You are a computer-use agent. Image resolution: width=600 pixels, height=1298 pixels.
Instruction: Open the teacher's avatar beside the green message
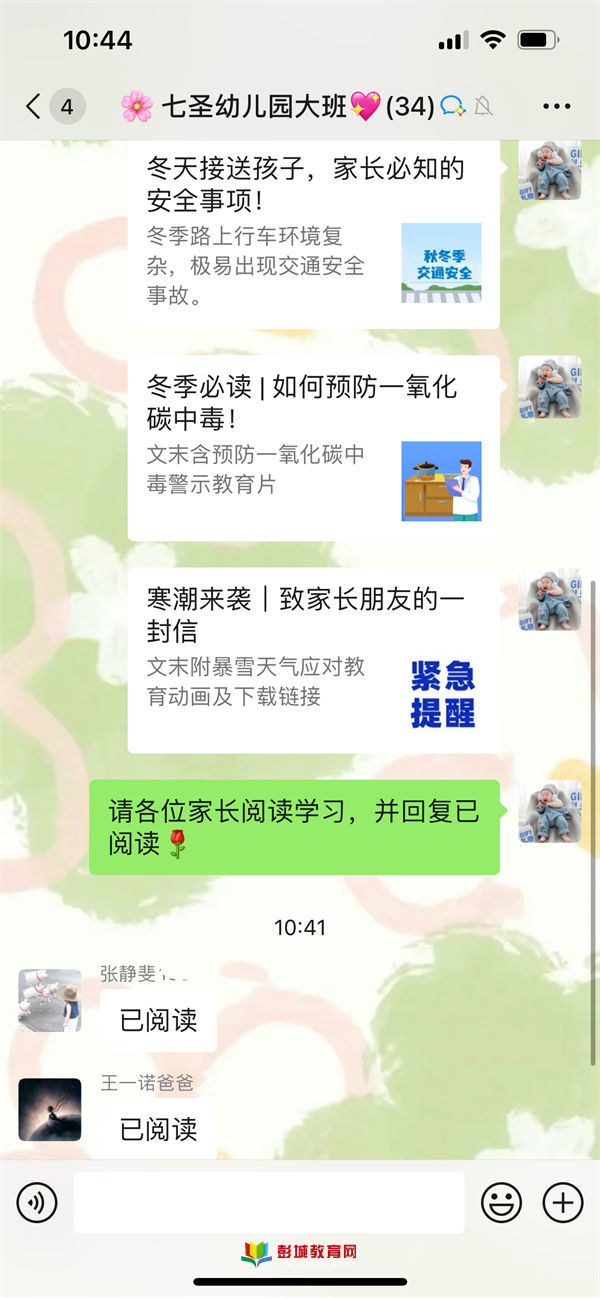point(550,811)
